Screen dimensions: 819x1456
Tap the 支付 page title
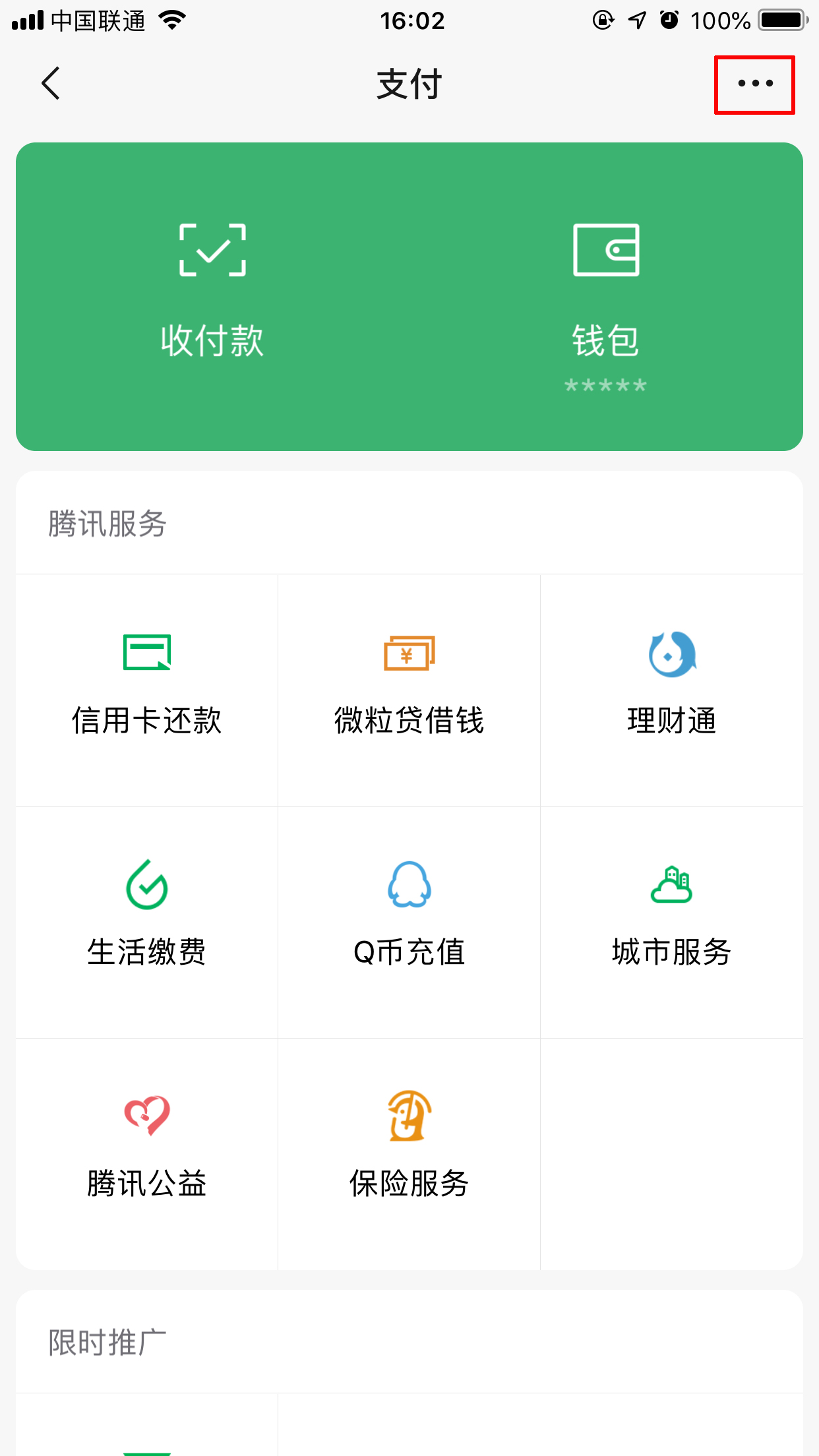tap(409, 84)
